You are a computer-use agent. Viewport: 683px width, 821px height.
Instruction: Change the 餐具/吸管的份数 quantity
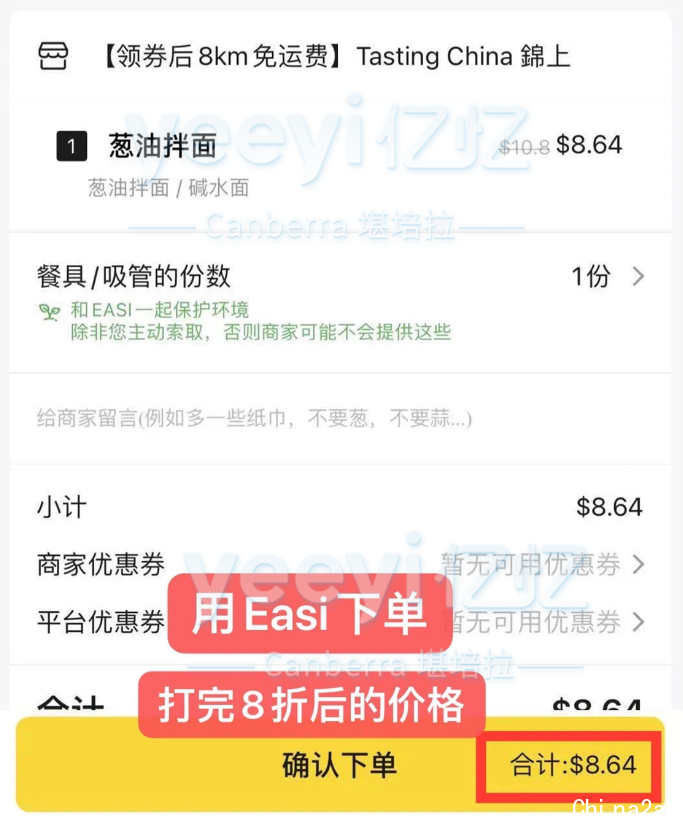click(606, 277)
